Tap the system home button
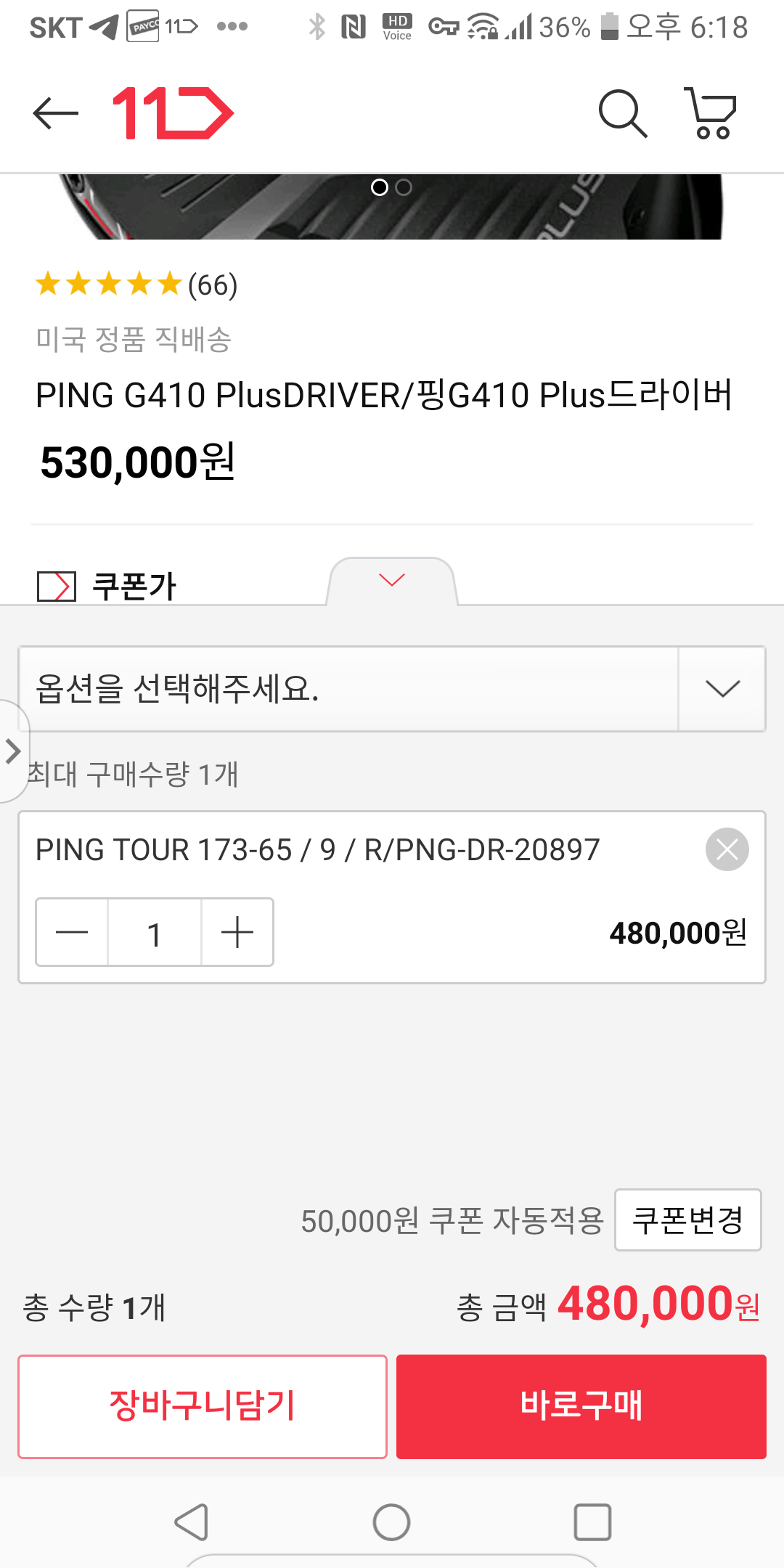 point(391,1522)
